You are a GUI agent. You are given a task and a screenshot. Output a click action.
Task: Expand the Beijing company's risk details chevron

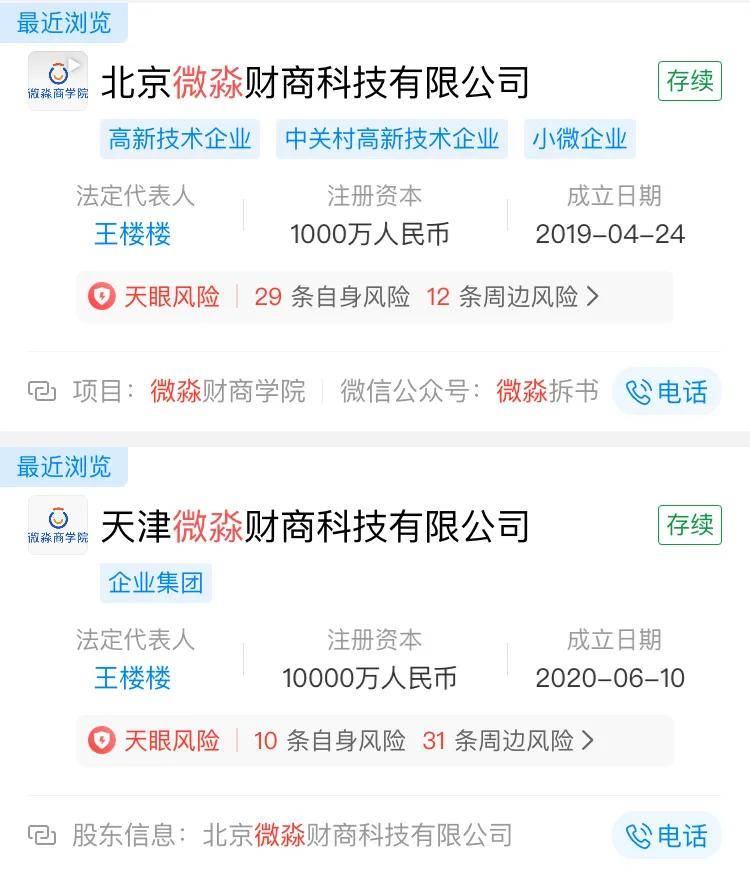[593, 297]
